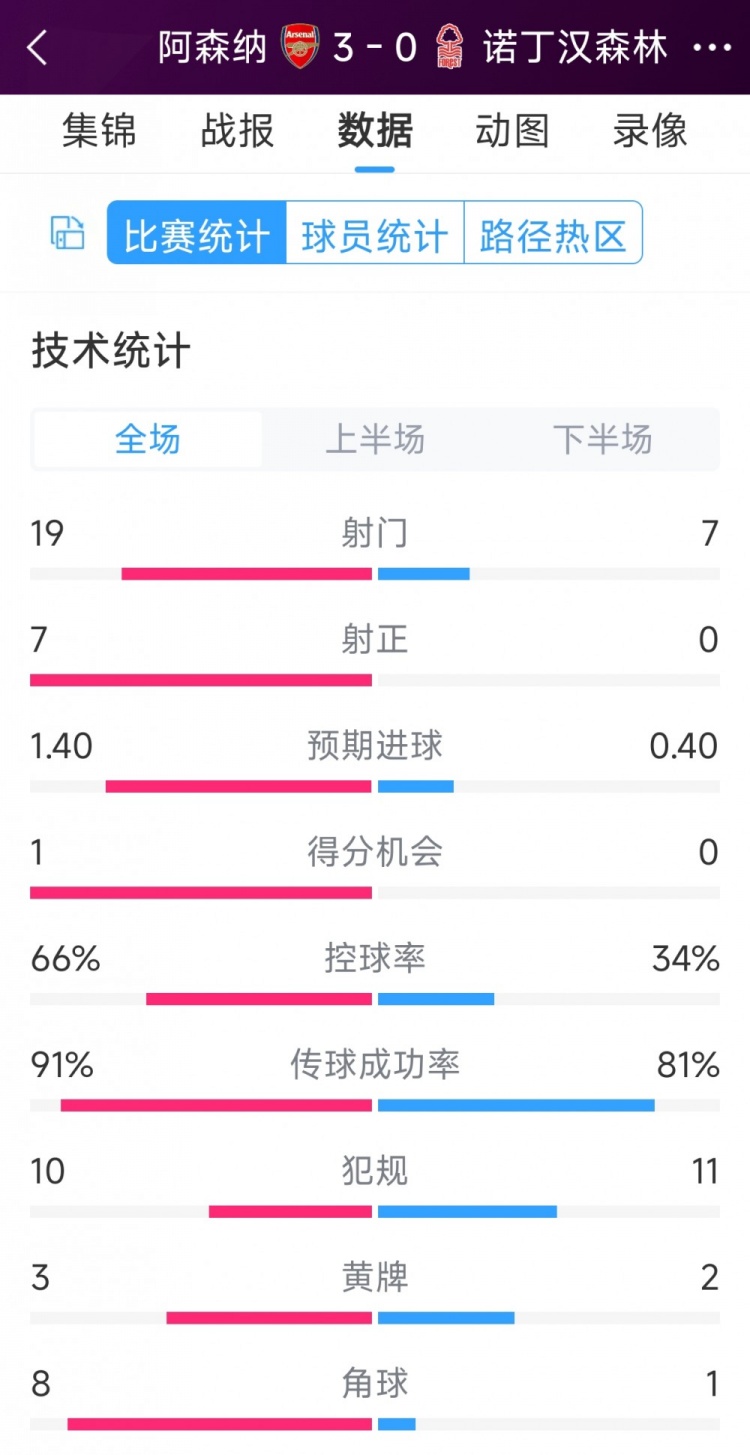Switch to the 下半场 (second half) view

(x=601, y=439)
